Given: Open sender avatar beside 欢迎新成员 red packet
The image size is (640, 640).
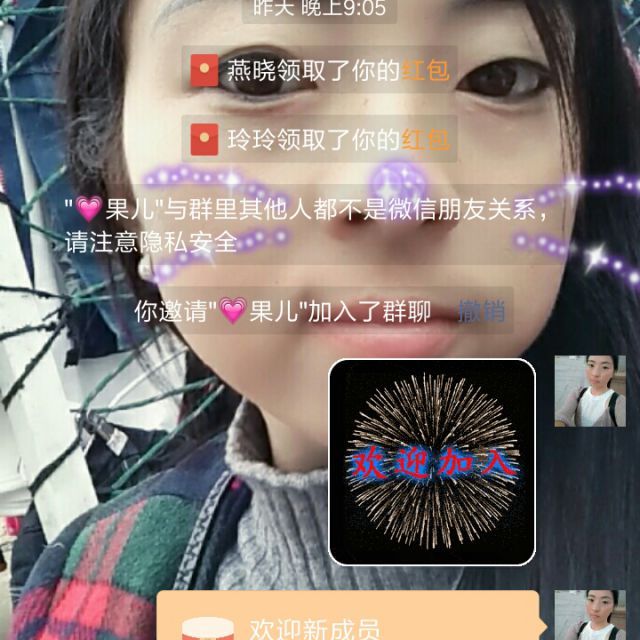Looking at the screenshot, I should (590, 615).
